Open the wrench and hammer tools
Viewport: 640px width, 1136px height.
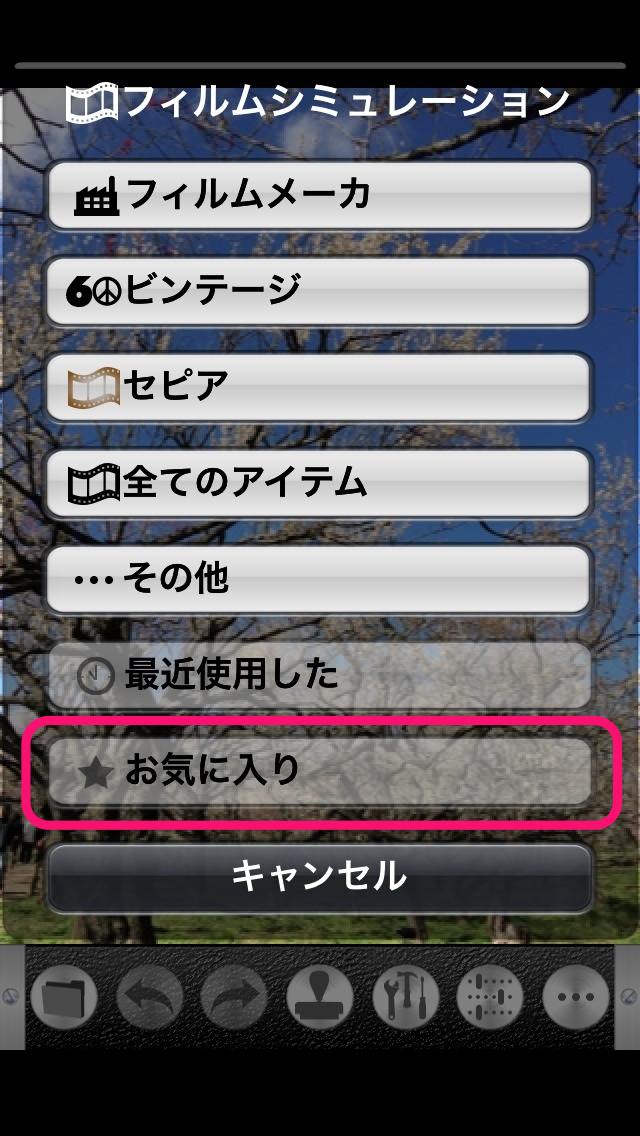click(x=405, y=997)
